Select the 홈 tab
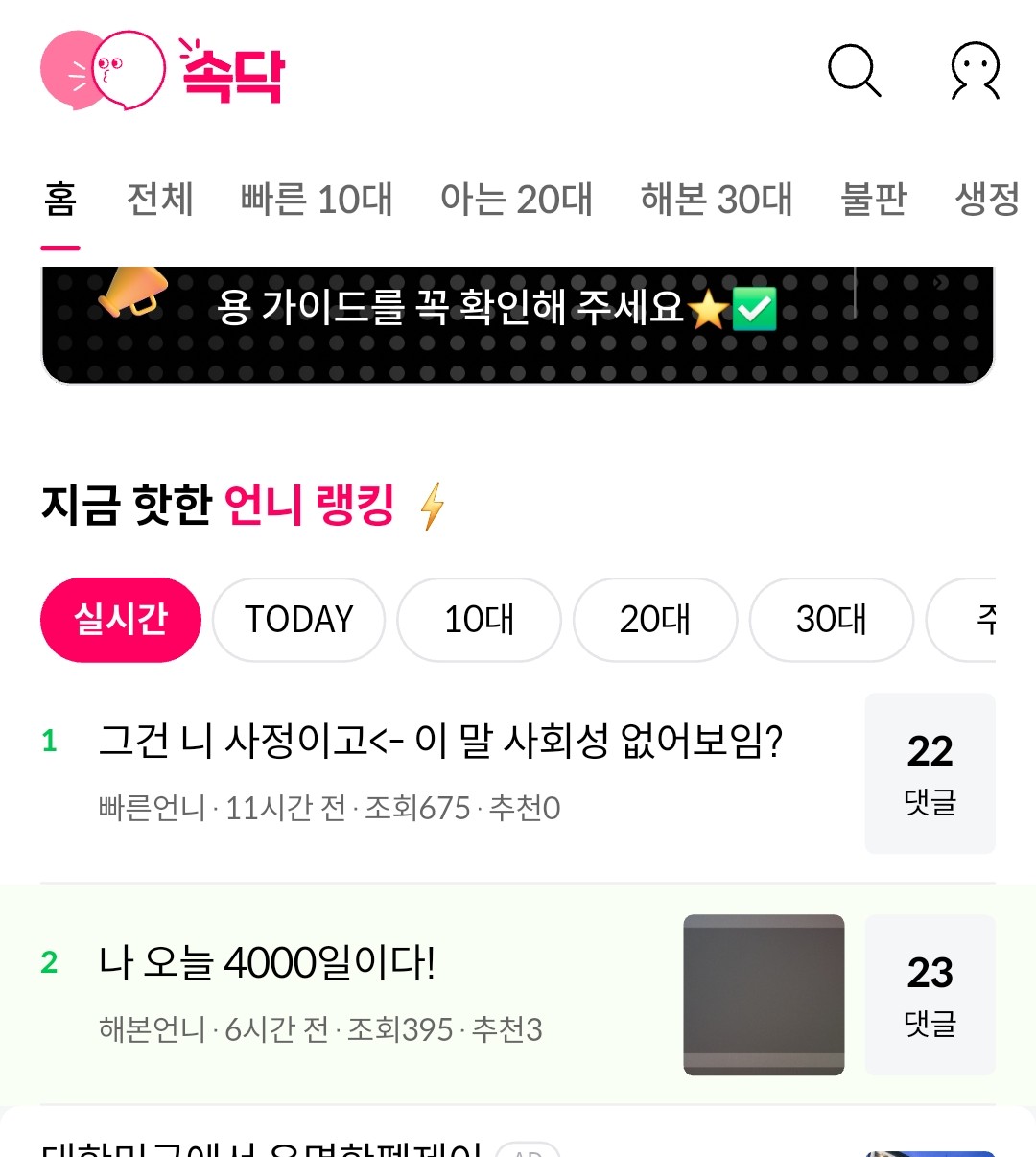Viewport: 1036px width, 1157px height. (60, 200)
